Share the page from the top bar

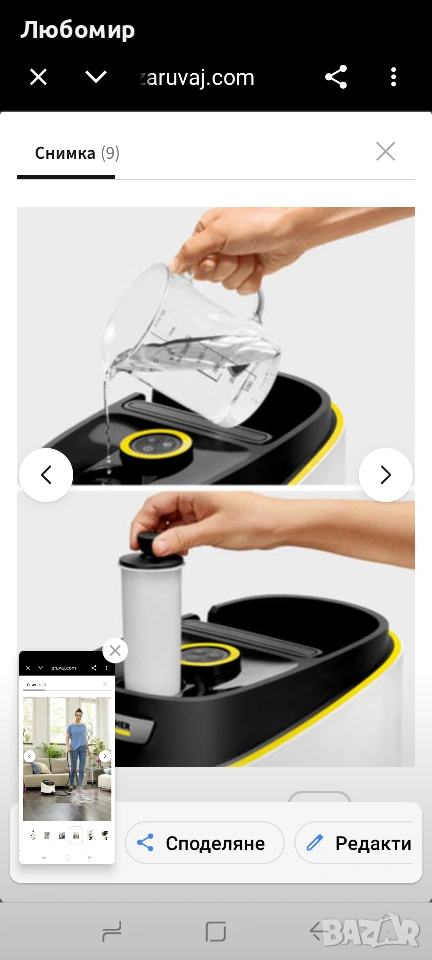click(x=336, y=78)
